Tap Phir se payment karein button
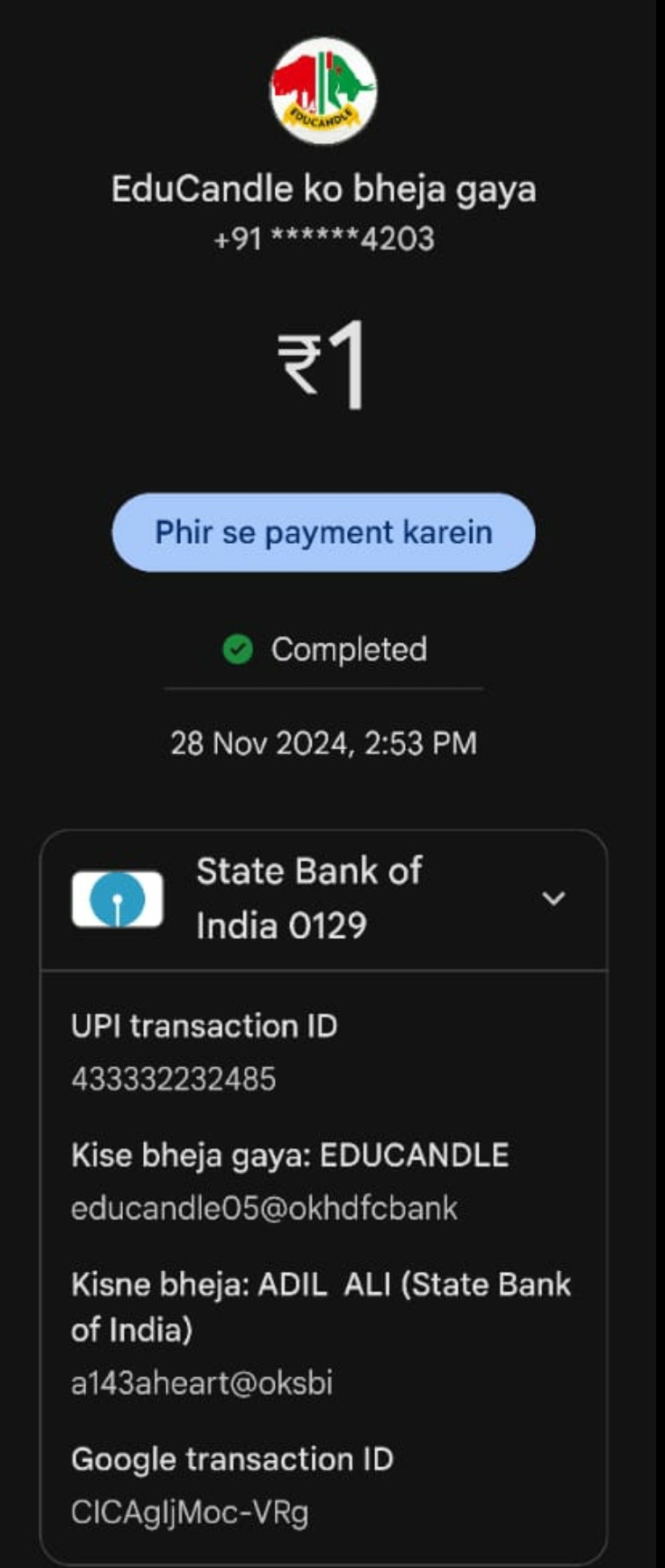This screenshot has height=1568, width=665. (323, 532)
